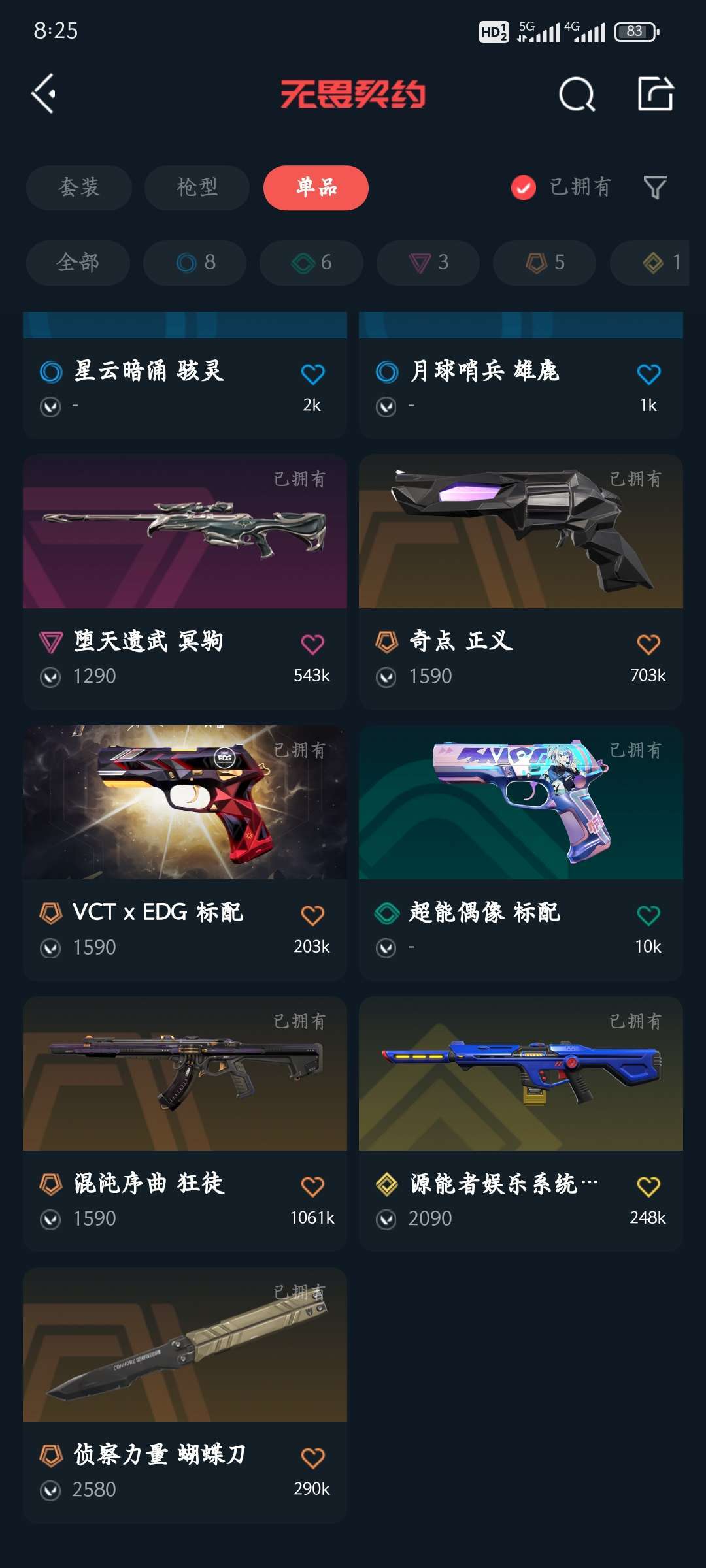Screen dimensions: 706x1568
Task: Uncheck the 已拥有 filter checkbox
Action: point(524,188)
